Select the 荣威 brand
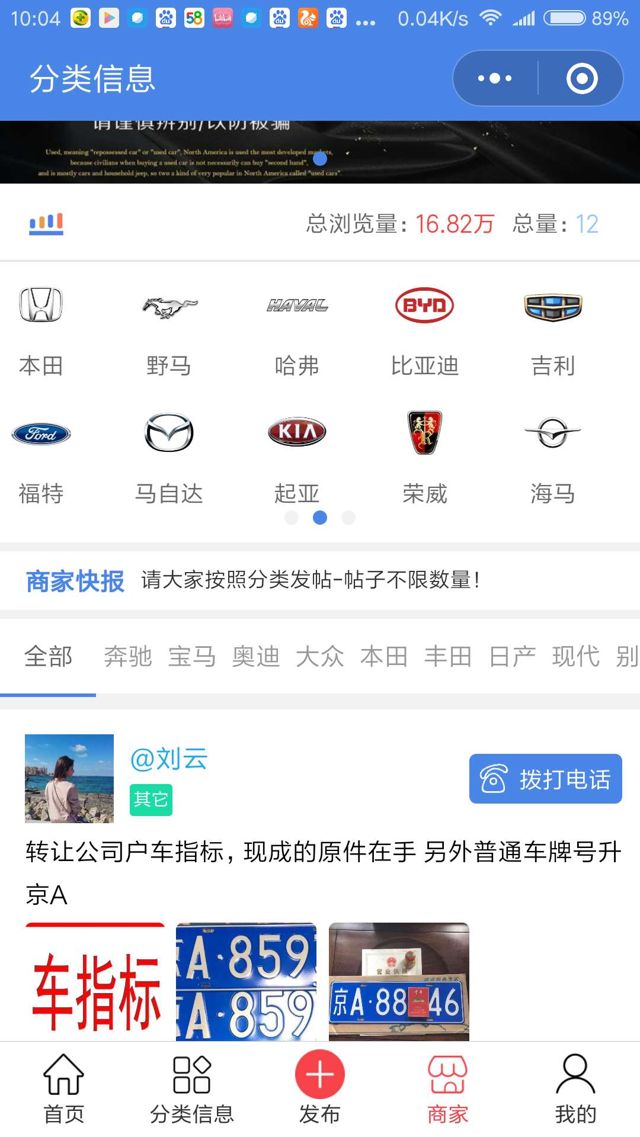The image size is (640, 1137). [425, 454]
